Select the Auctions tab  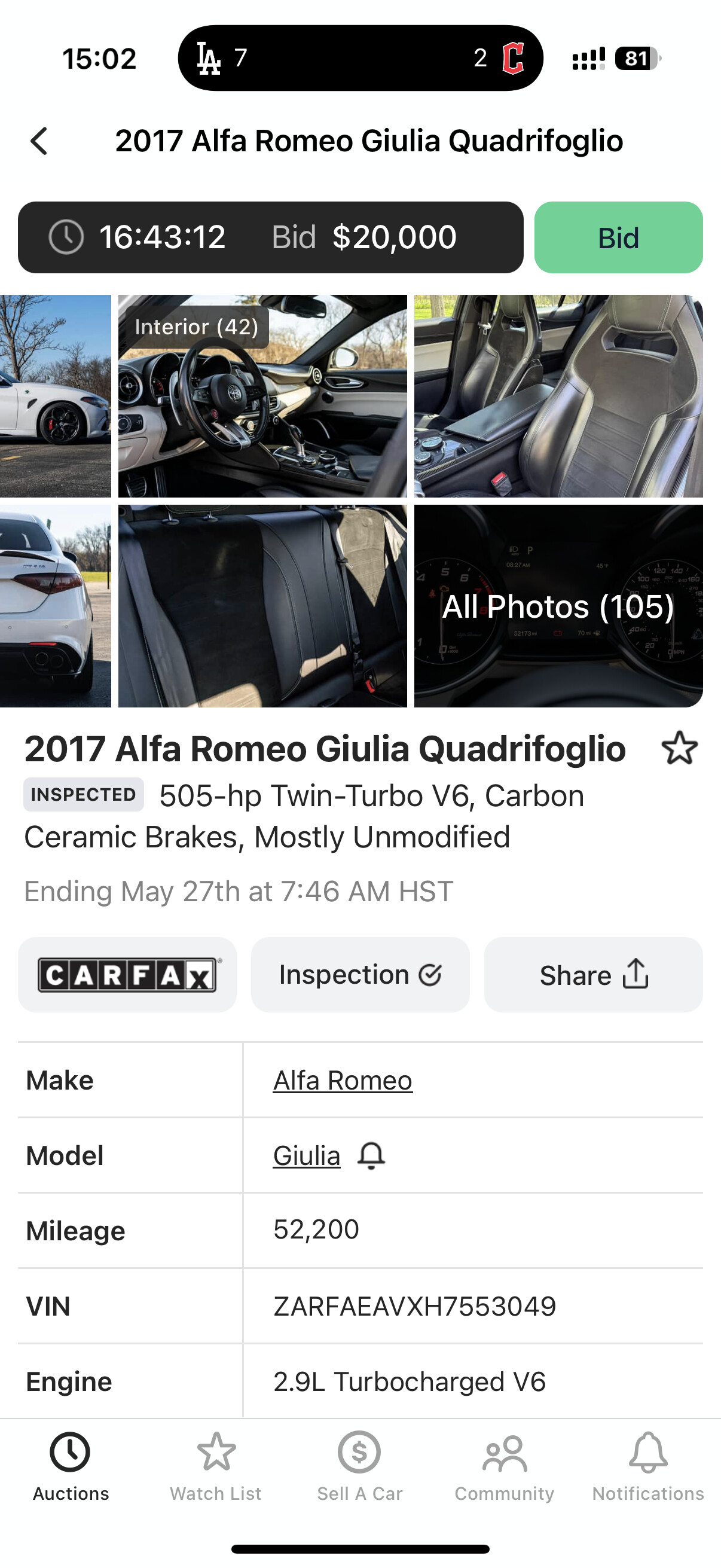tap(71, 1468)
